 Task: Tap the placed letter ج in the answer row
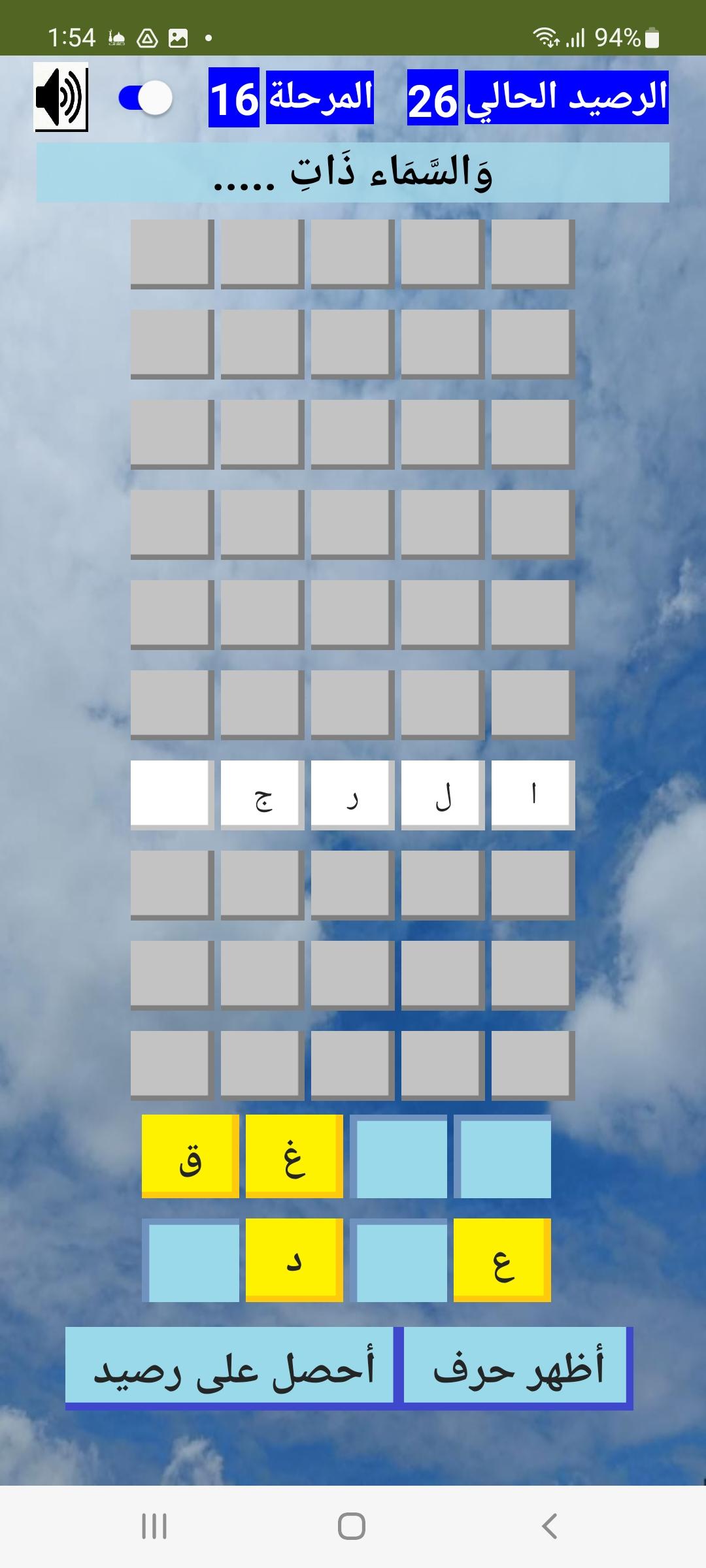[x=263, y=795]
